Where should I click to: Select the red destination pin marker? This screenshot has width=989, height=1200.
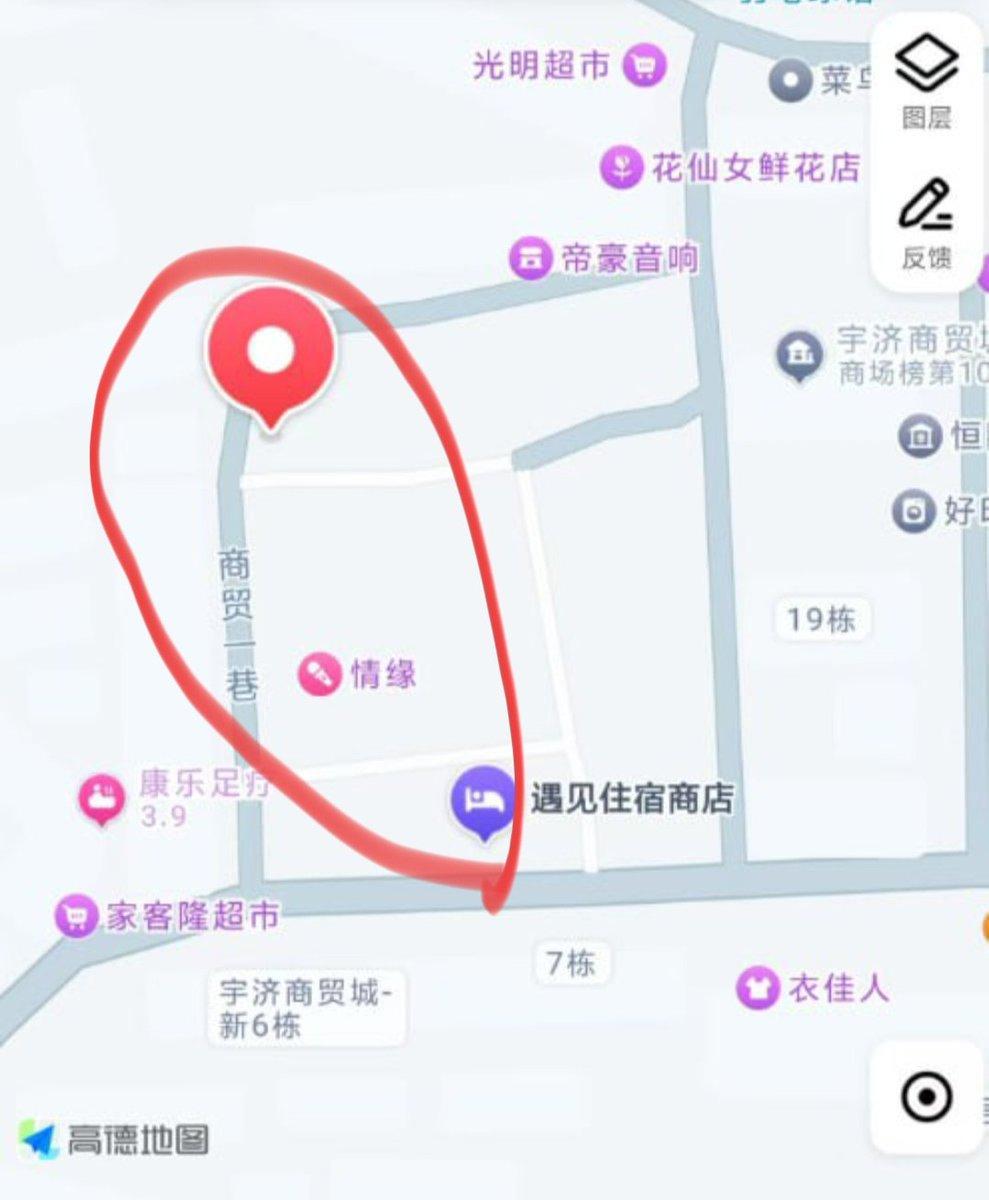click(x=272, y=350)
